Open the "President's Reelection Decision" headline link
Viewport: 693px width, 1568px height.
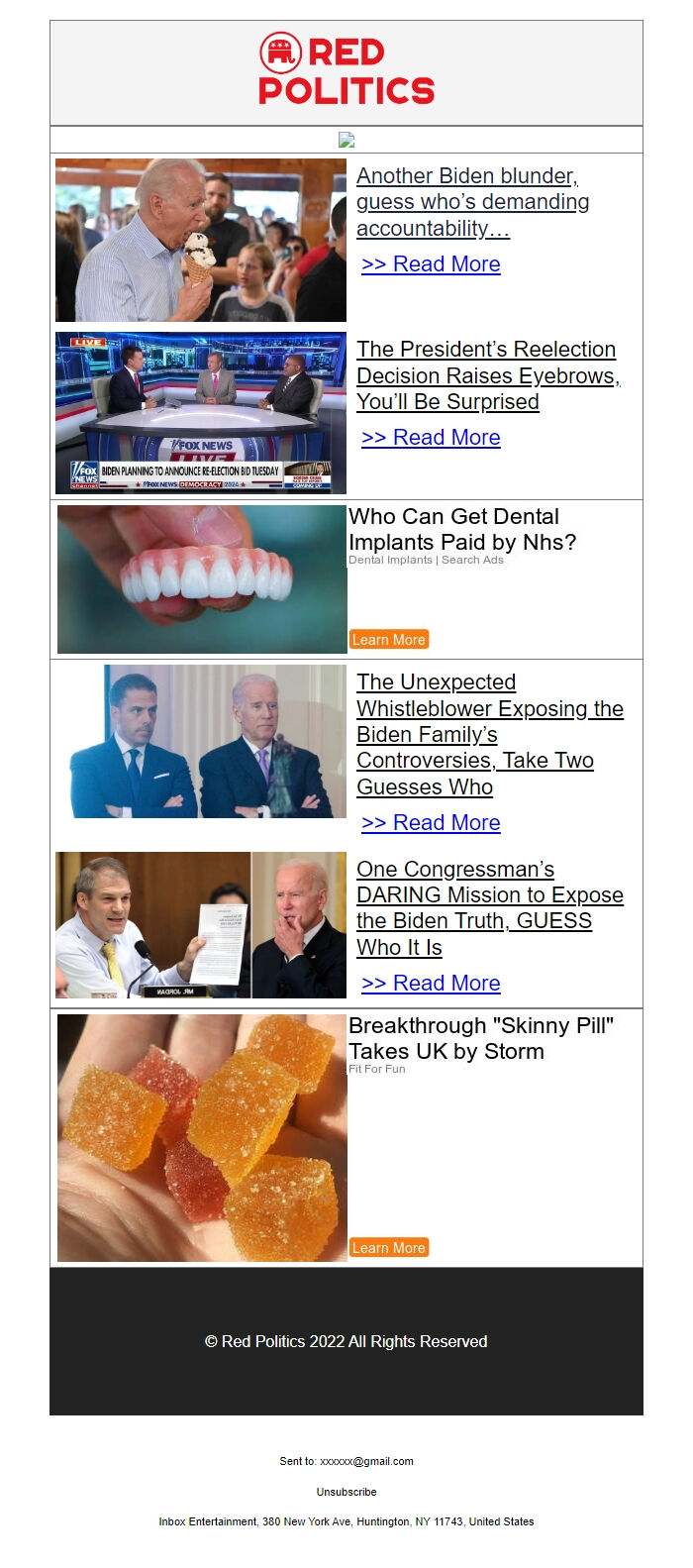coord(487,375)
